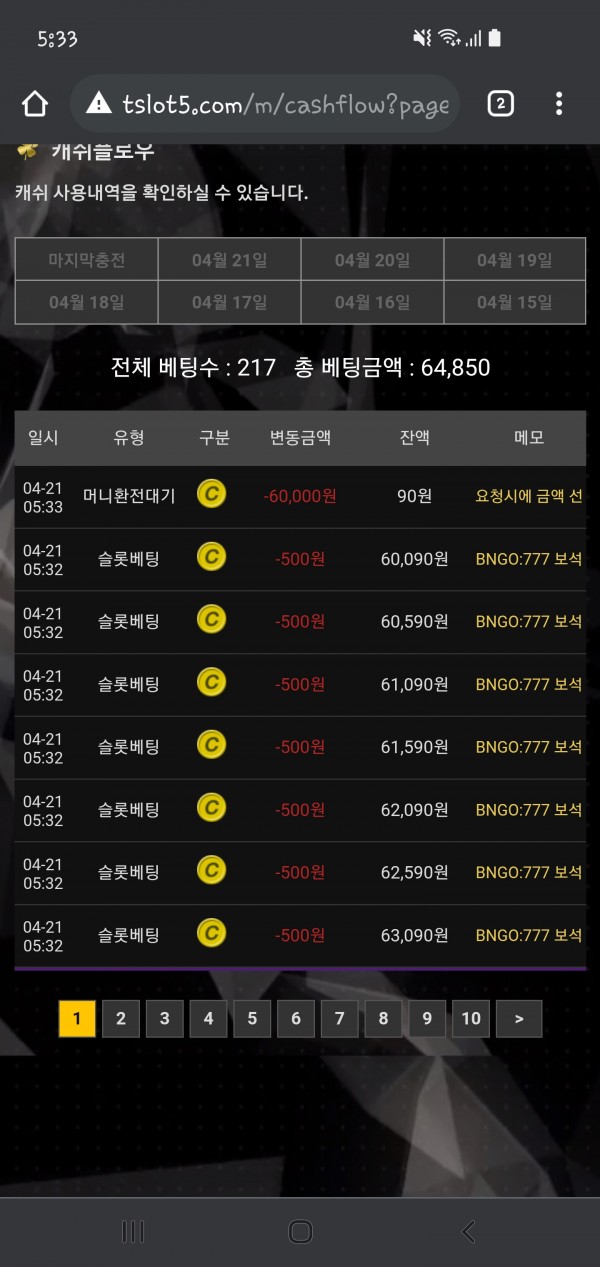This screenshot has width=600, height=1267.
Task: Select the 마지막충전 filter
Action: pyautogui.click(x=87, y=260)
